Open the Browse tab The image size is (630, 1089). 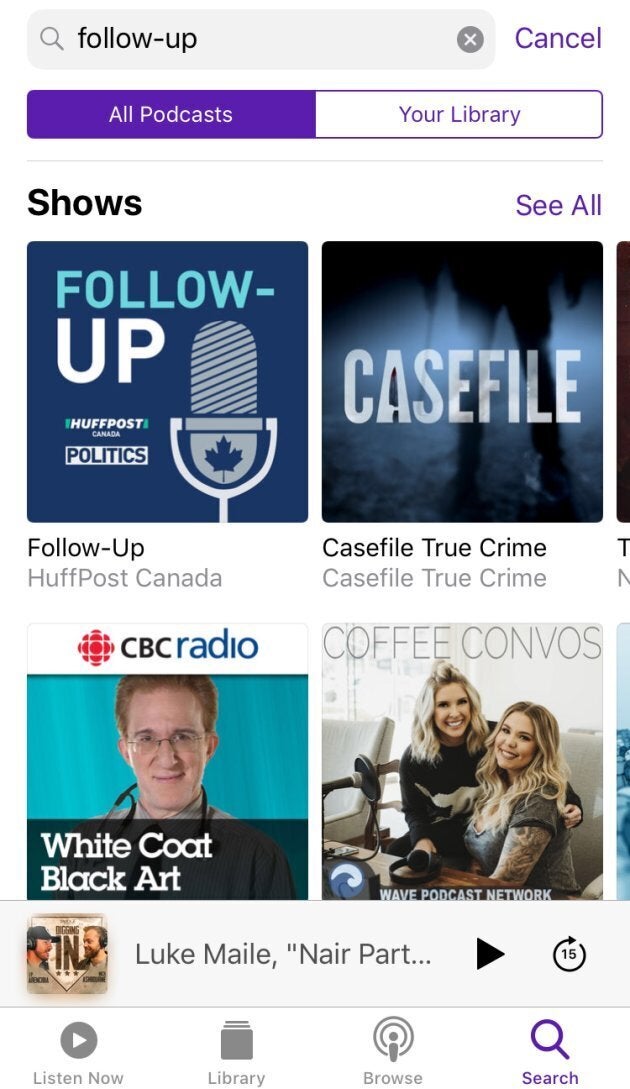(x=393, y=1052)
